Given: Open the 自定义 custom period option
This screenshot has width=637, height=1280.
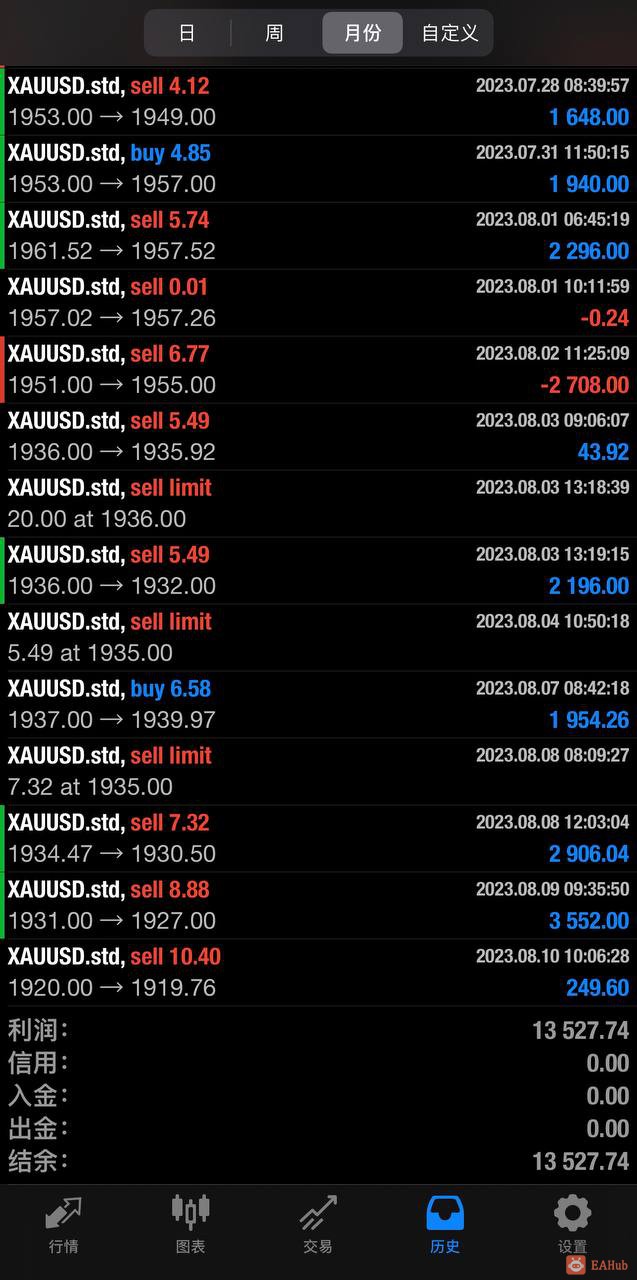Looking at the screenshot, I should click(449, 33).
